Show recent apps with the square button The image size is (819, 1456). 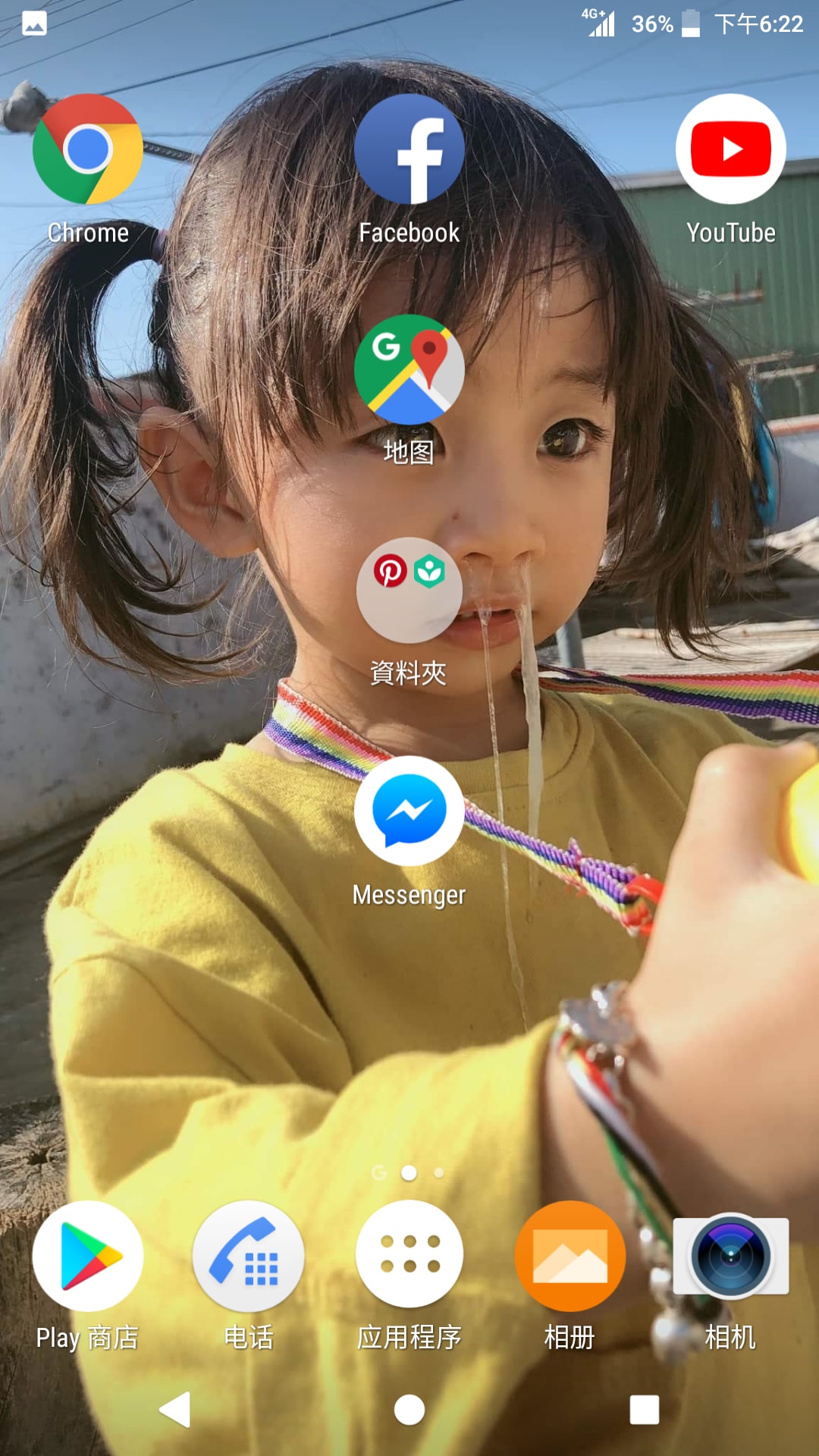pyautogui.click(x=644, y=1410)
